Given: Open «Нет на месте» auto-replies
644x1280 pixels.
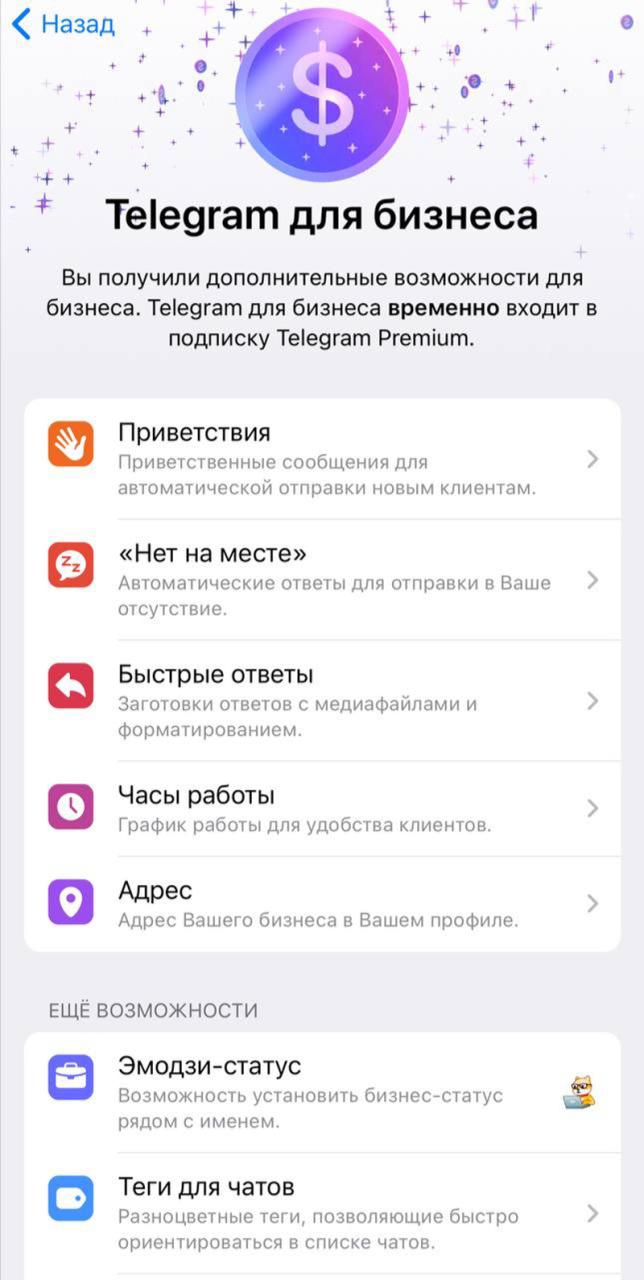Looking at the screenshot, I should click(x=322, y=580).
